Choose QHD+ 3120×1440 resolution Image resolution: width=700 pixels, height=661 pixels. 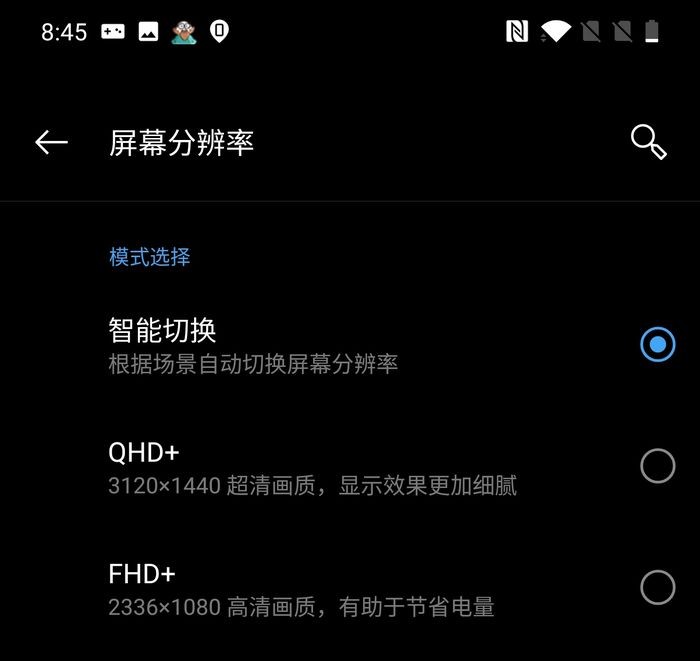[656, 466]
